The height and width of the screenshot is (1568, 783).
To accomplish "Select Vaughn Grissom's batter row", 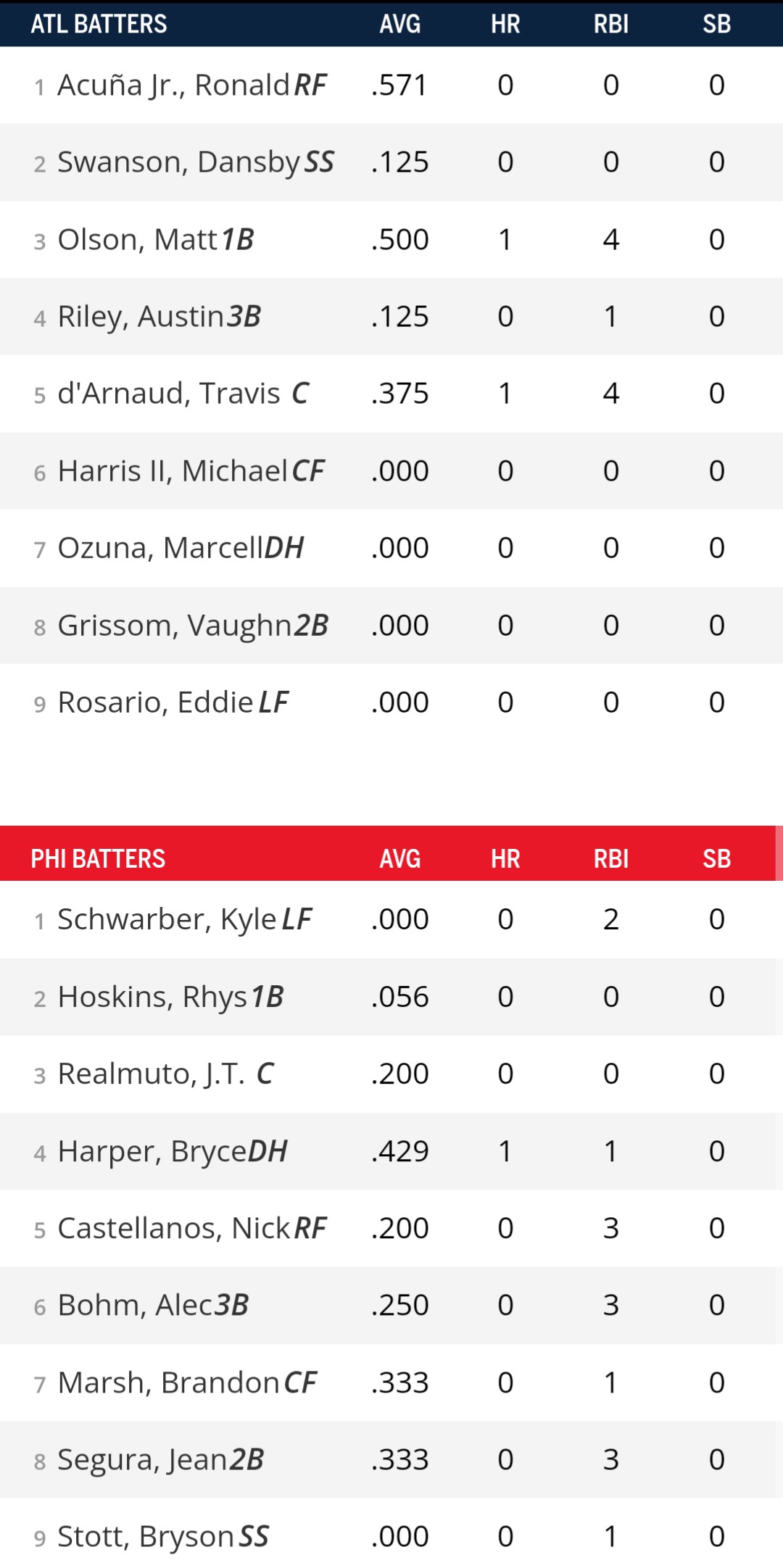I will coord(174,626).
